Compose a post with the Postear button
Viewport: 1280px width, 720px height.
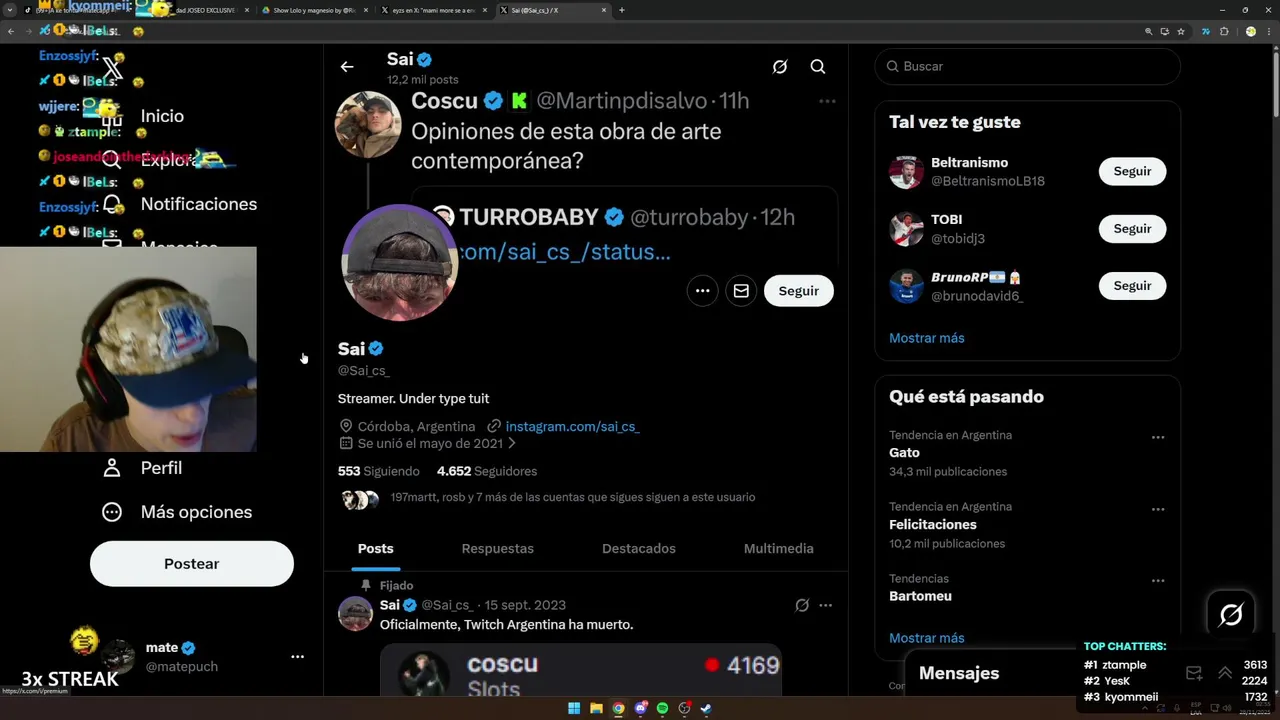[191, 564]
